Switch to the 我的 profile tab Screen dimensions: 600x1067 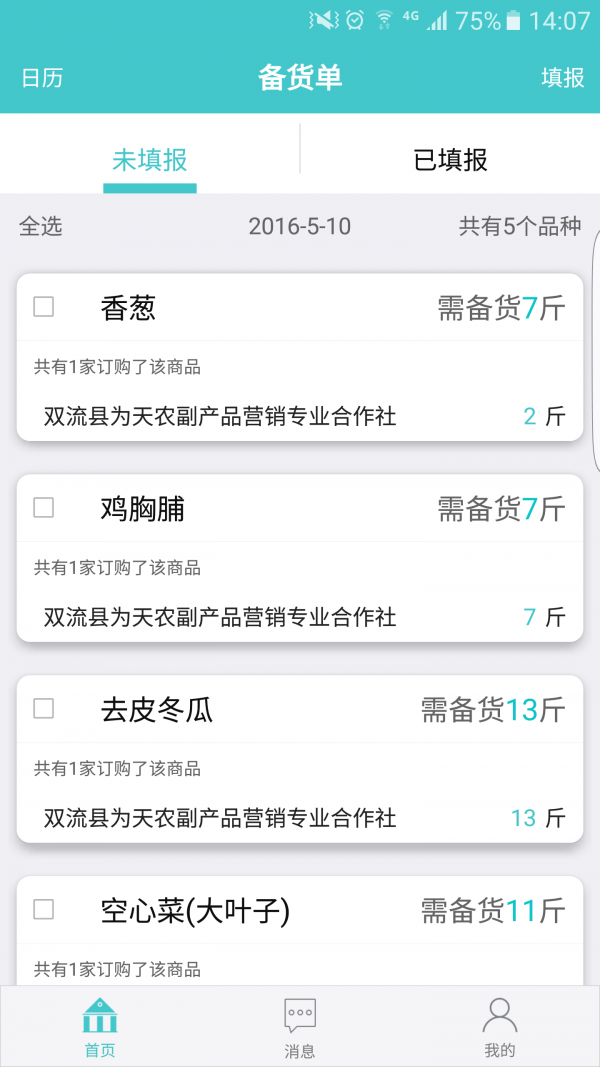click(x=500, y=1026)
